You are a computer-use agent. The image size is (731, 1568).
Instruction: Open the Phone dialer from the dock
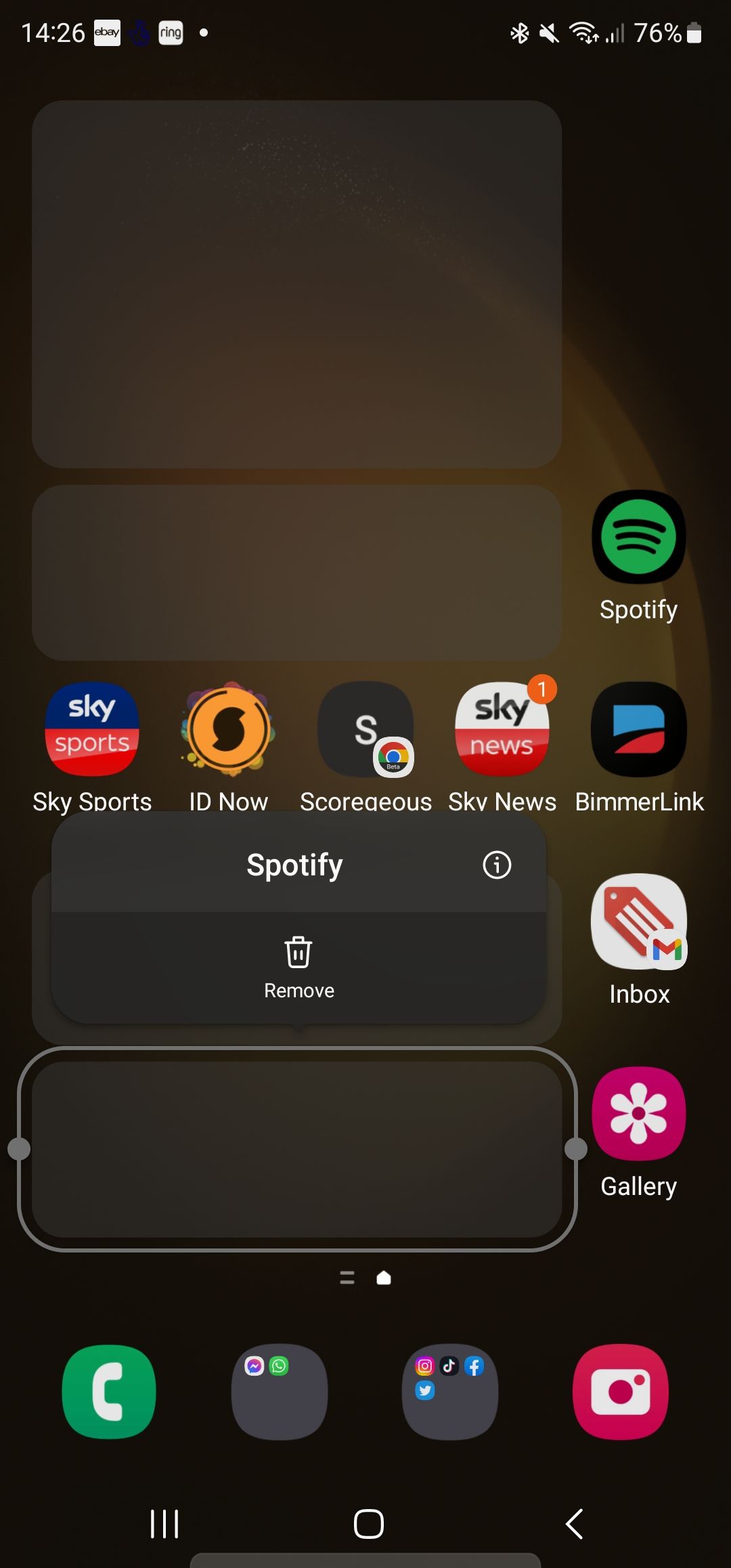(108, 1389)
